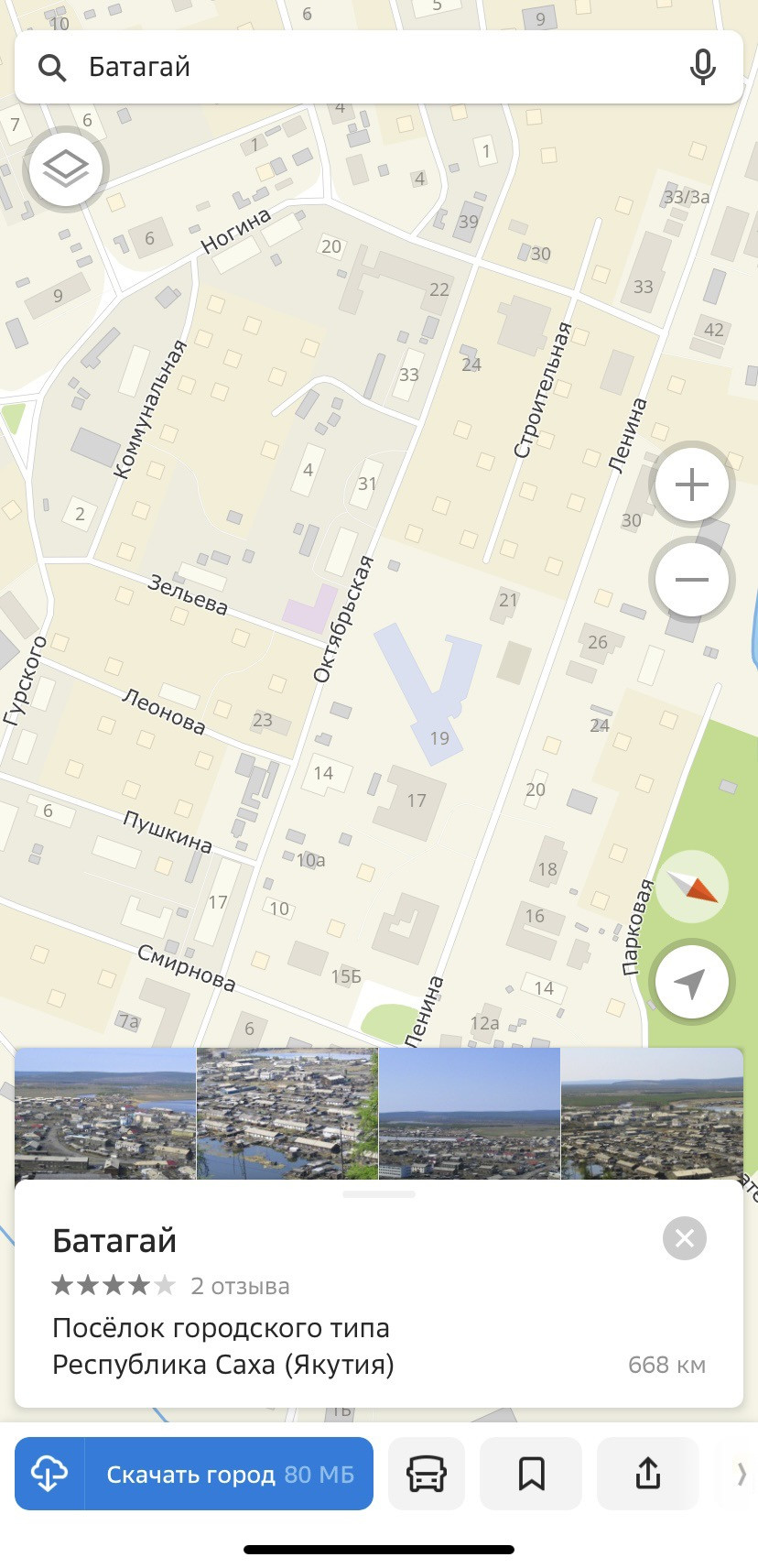Share the Батагай location

click(647, 1474)
